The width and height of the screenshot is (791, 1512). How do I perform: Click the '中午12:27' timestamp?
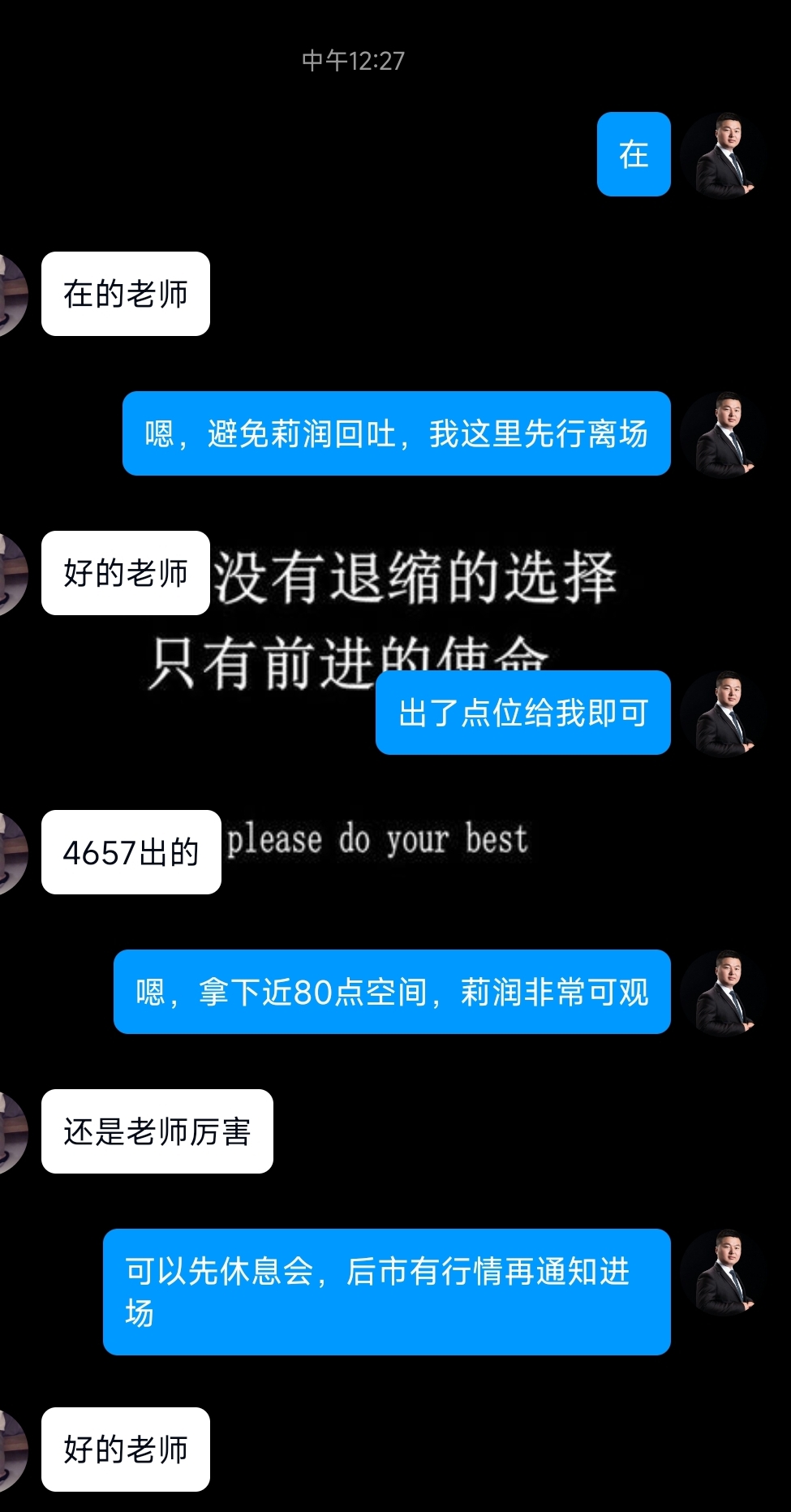coord(354,58)
